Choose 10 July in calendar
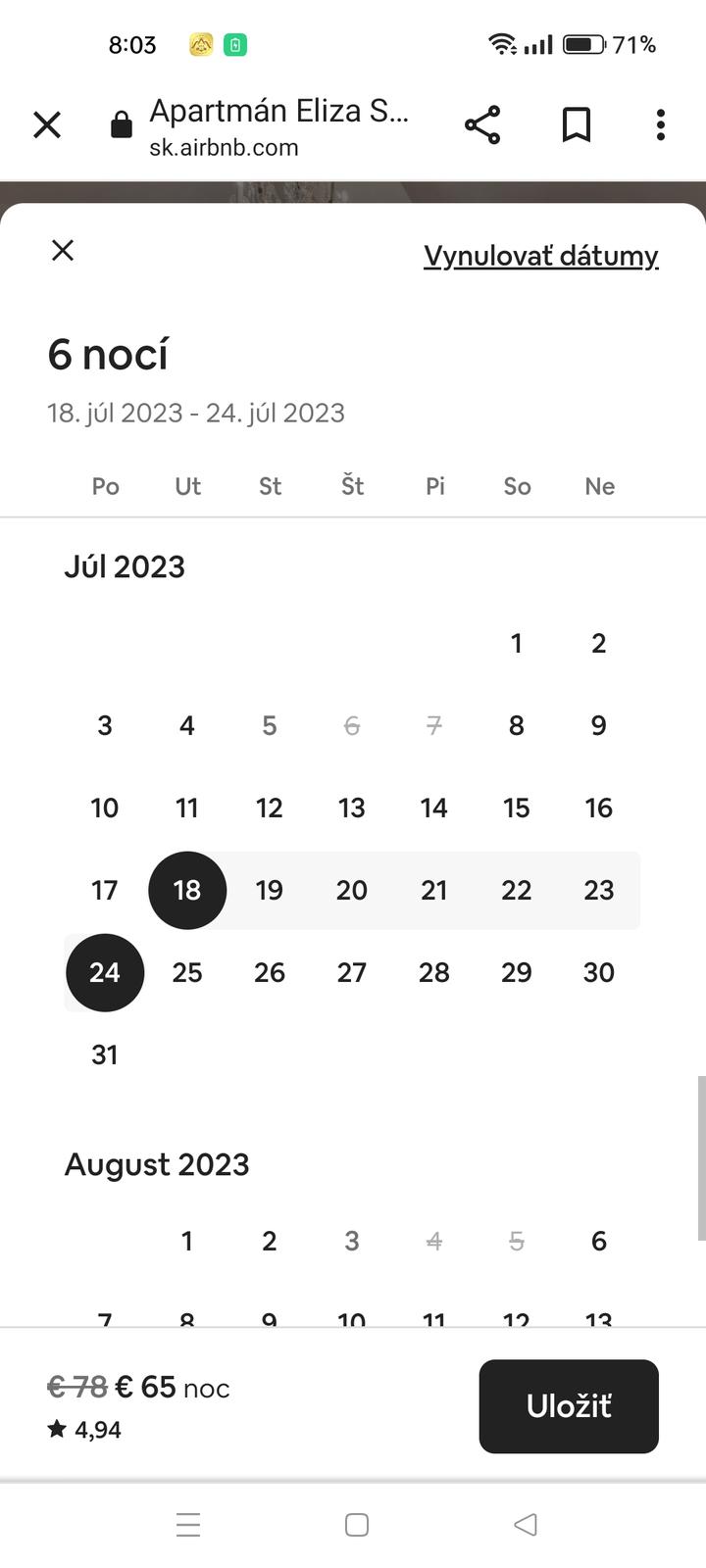706x1568 pixels. 105,808
